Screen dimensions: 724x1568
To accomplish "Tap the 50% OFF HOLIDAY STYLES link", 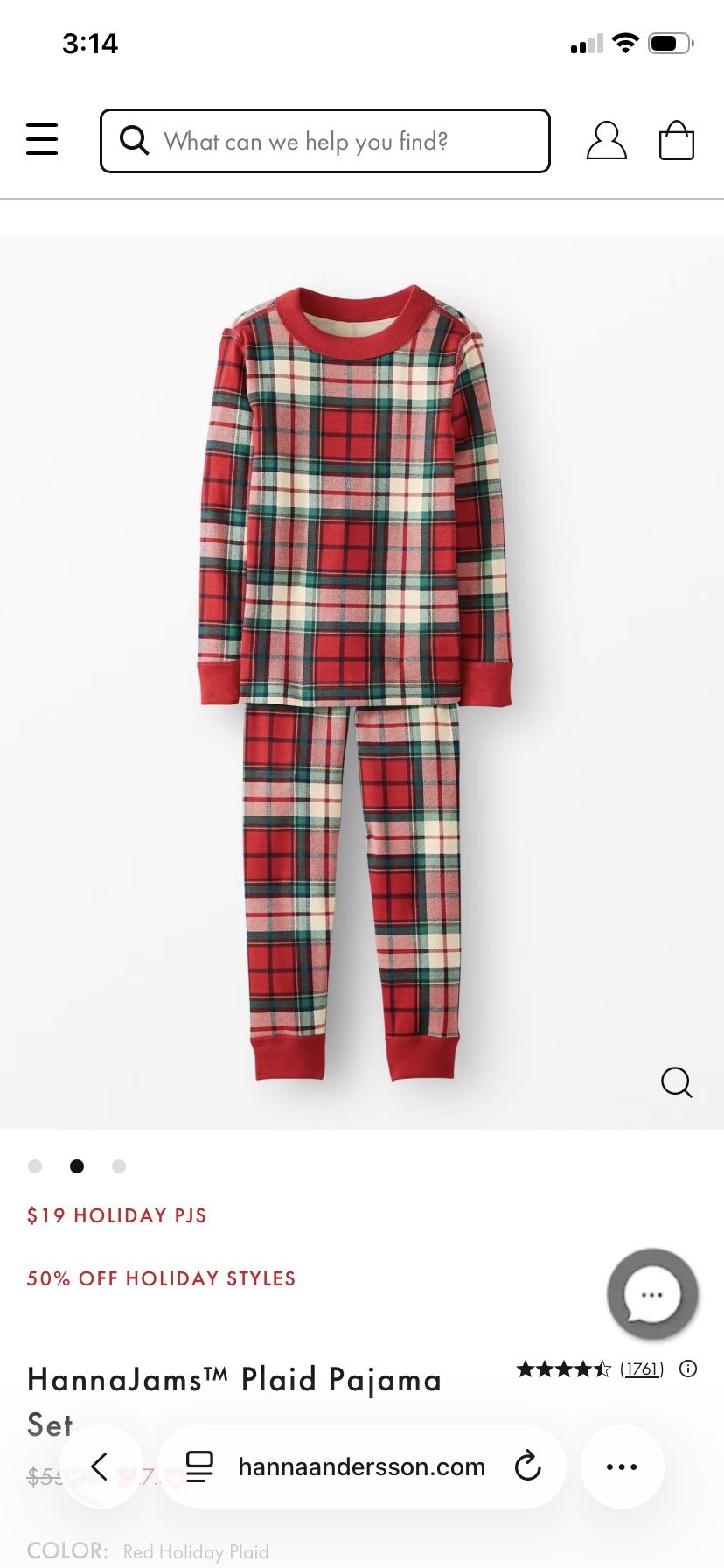I will 161,1278.
